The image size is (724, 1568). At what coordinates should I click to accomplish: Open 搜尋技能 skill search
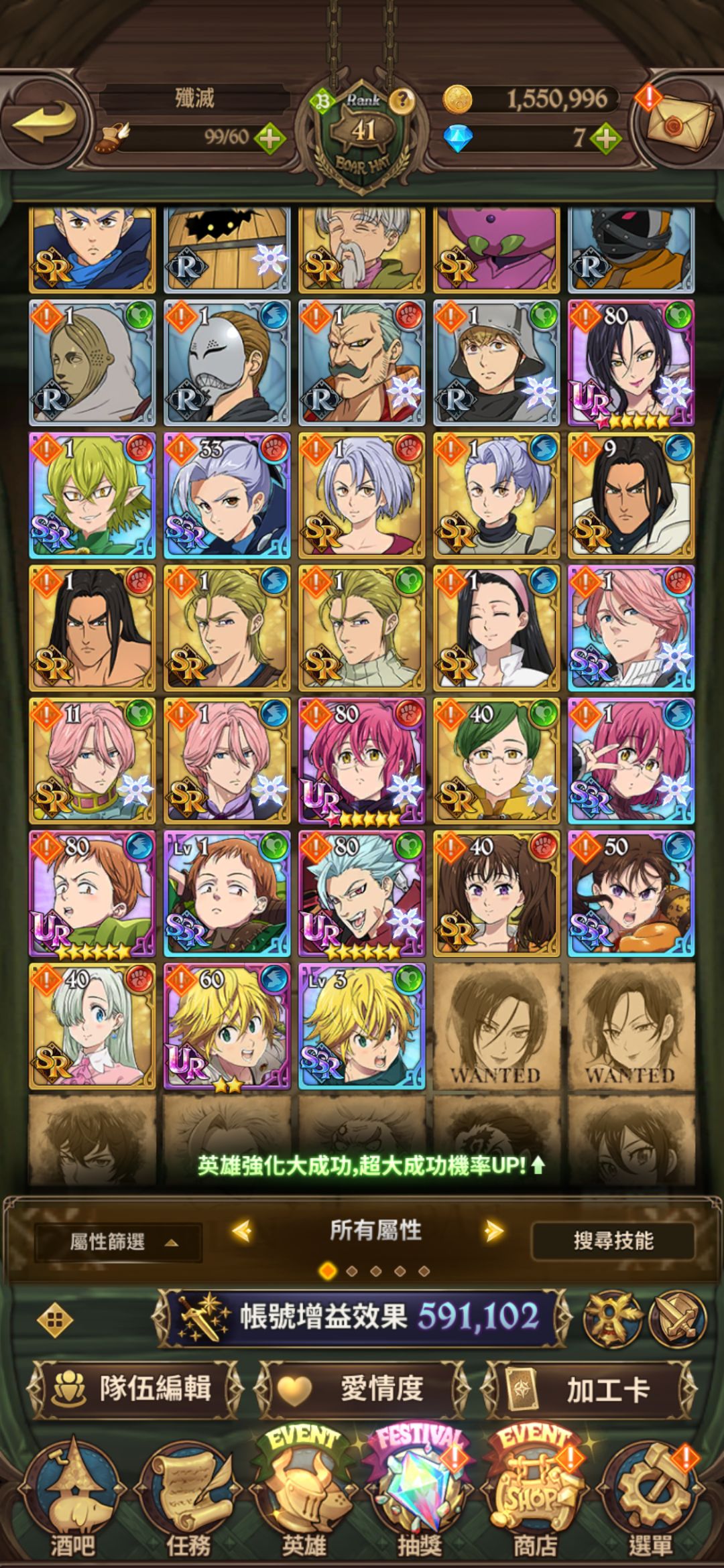tap(613, 1241)
